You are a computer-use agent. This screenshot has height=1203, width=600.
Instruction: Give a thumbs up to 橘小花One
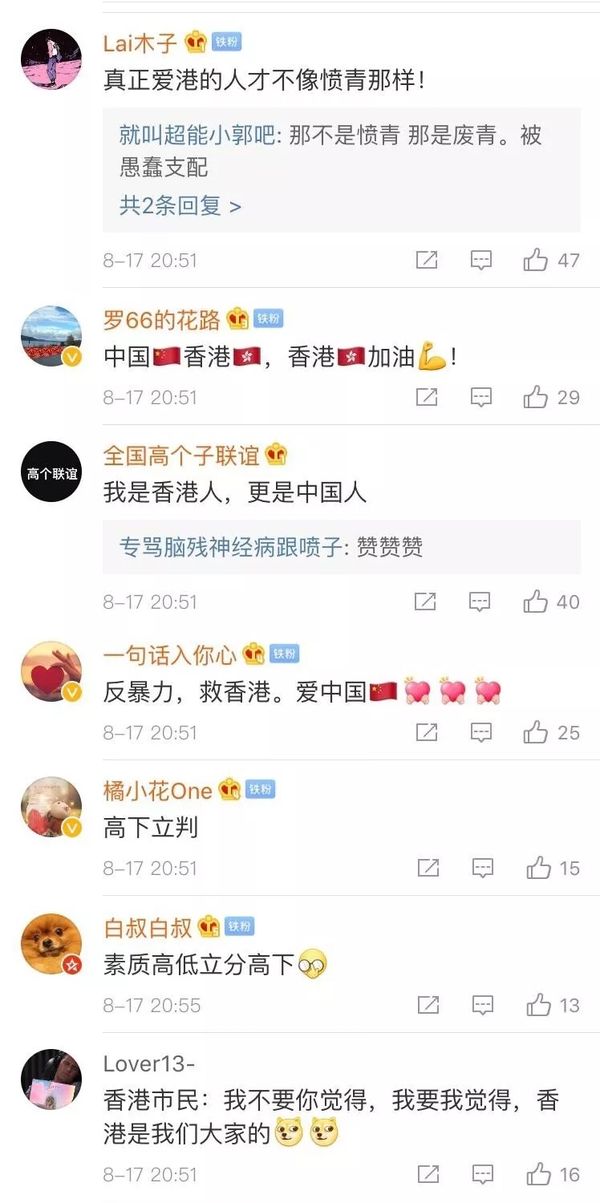click(x=536, y=868)
